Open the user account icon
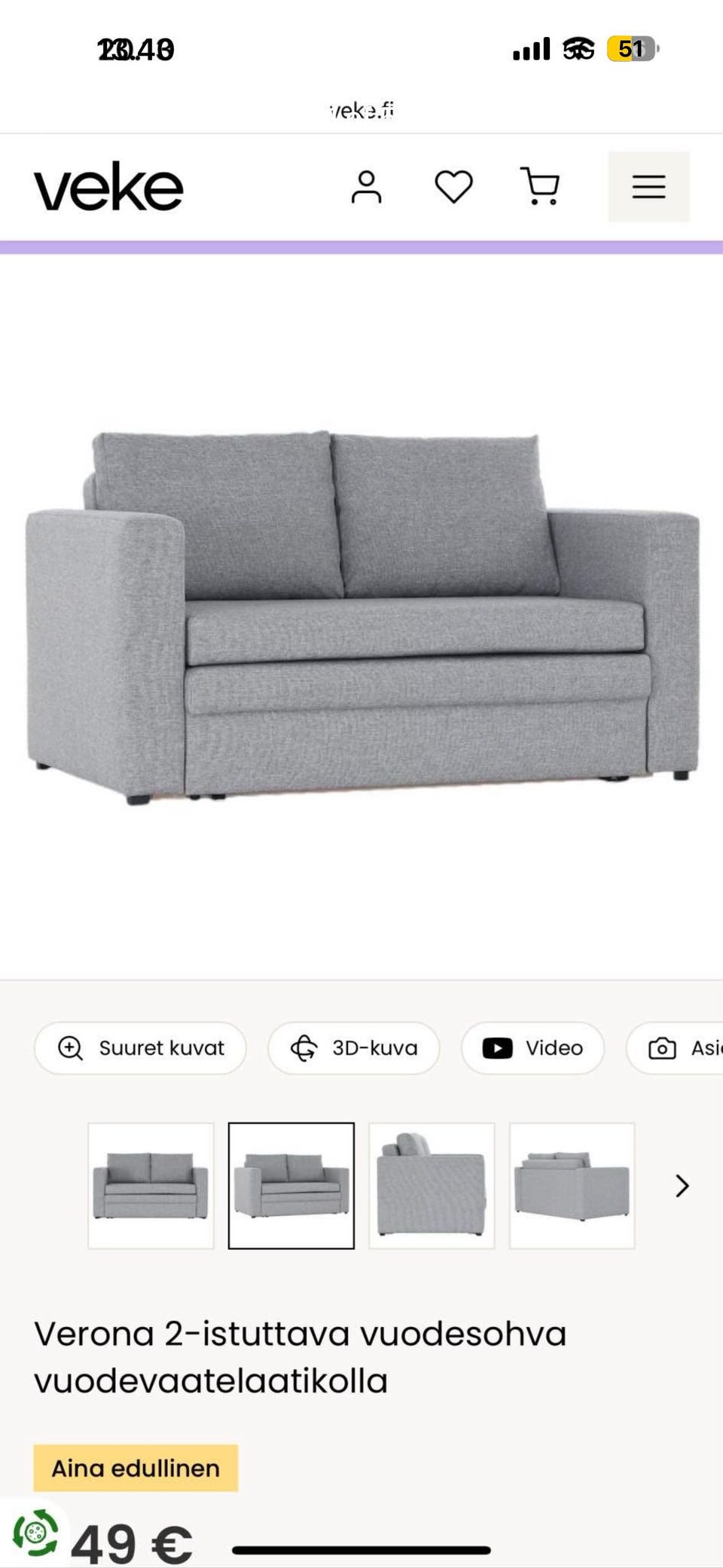This screenshot has height=1568, width=723. (x=366, y=187)
